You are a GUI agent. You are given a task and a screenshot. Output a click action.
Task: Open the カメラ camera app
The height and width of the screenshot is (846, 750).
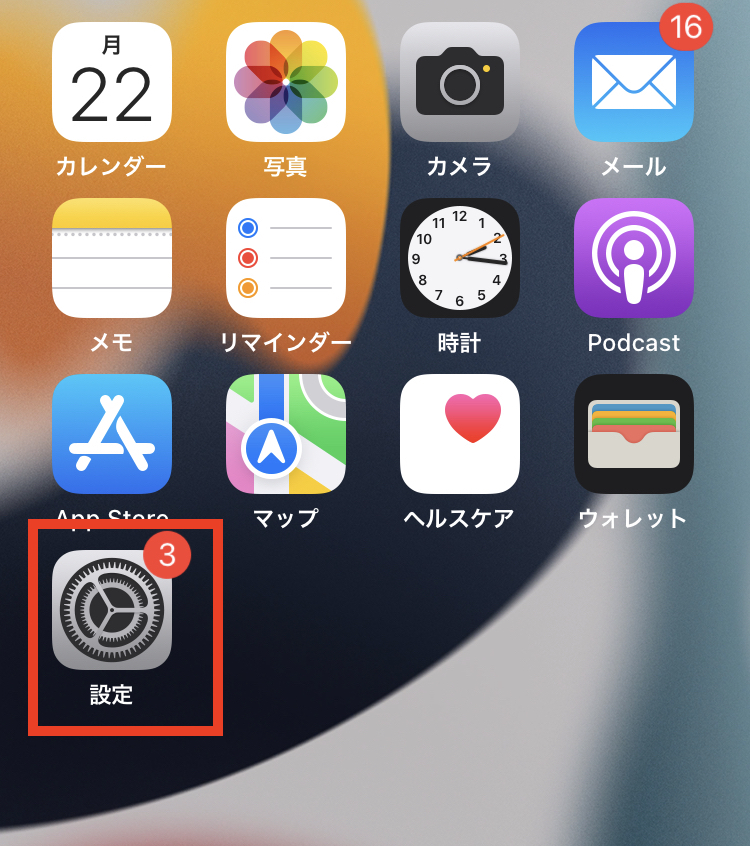click(460, 82)
